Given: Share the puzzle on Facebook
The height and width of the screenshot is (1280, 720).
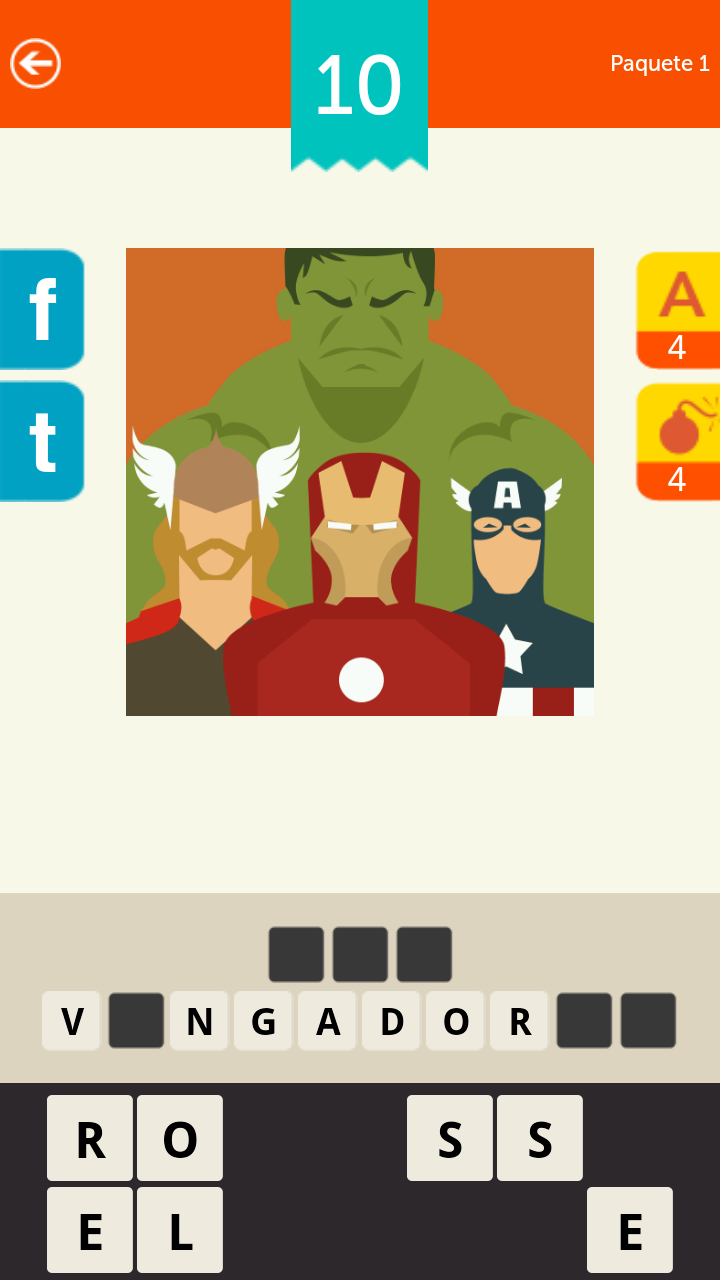Looking at the screenshot, I should coord(42,309).
